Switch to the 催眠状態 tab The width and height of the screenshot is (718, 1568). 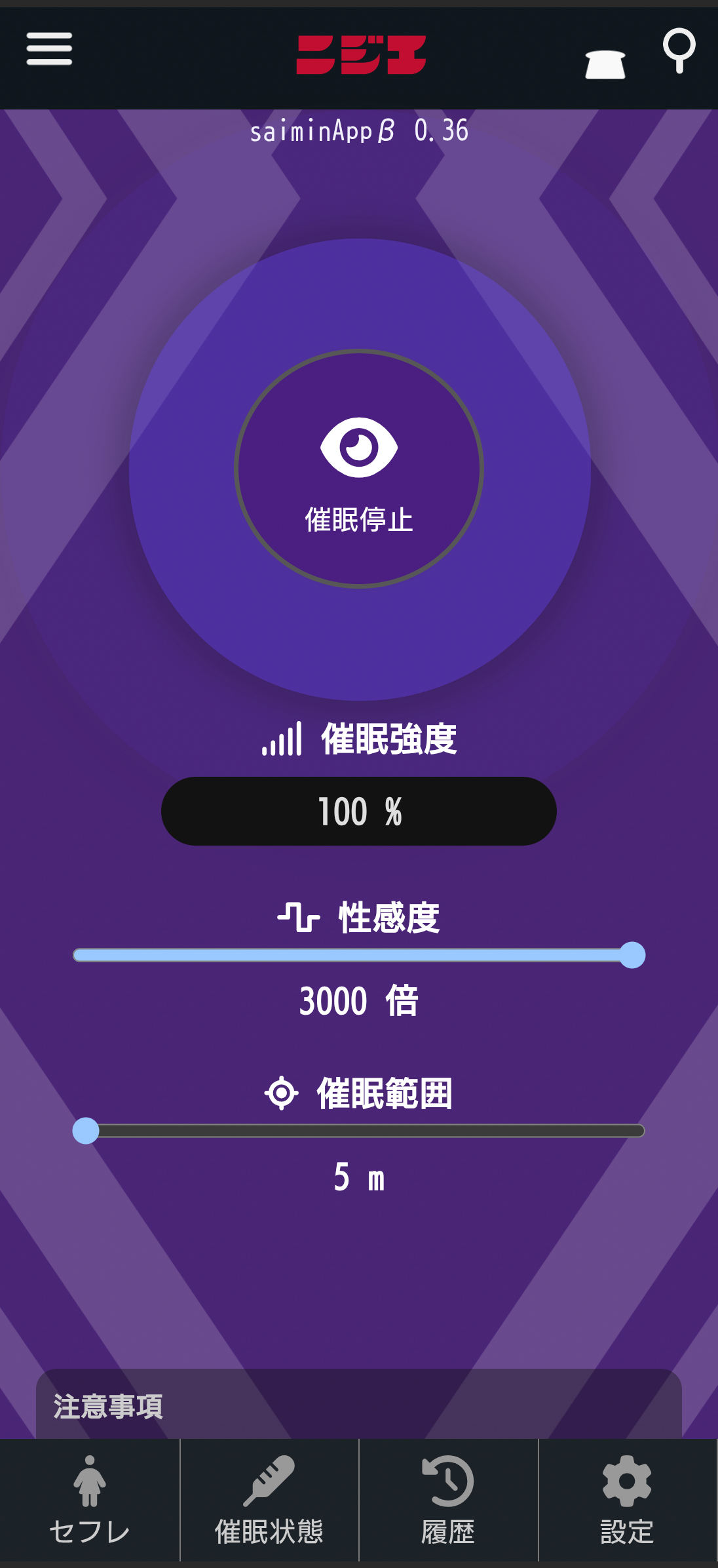coord(269,1500)
